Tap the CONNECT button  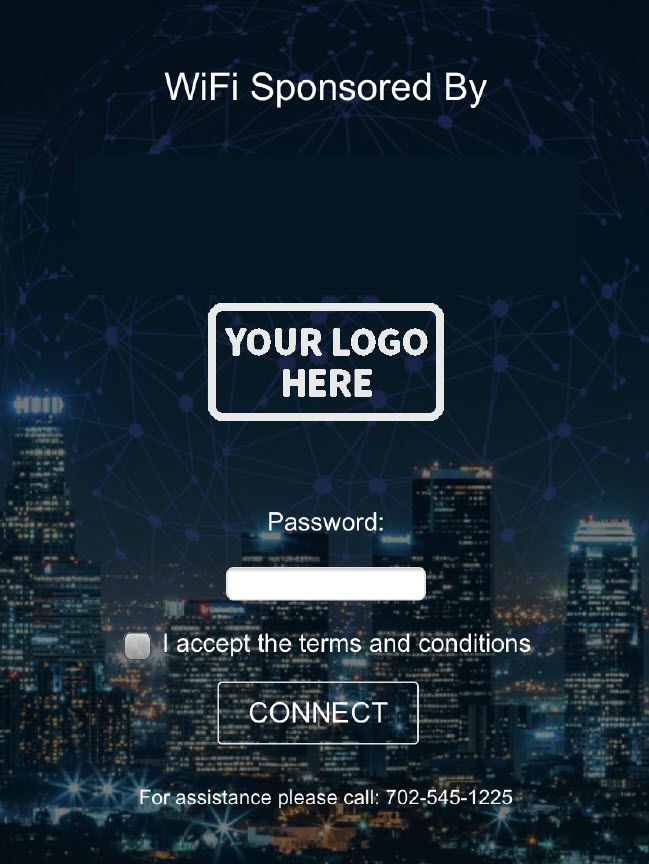click(318, 713)
